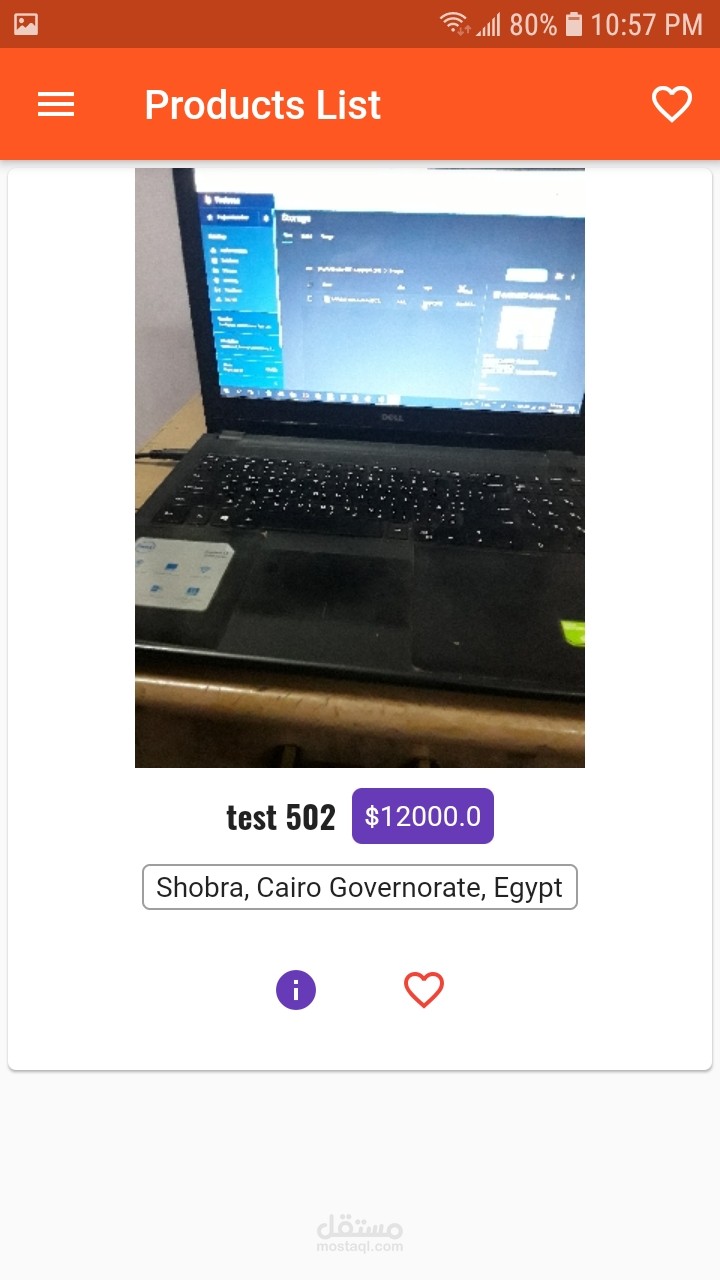The width and height of the screenshot is (720, 1280).
Task: Like test 502 with the red heart
Action: click(x=424, y=990)
